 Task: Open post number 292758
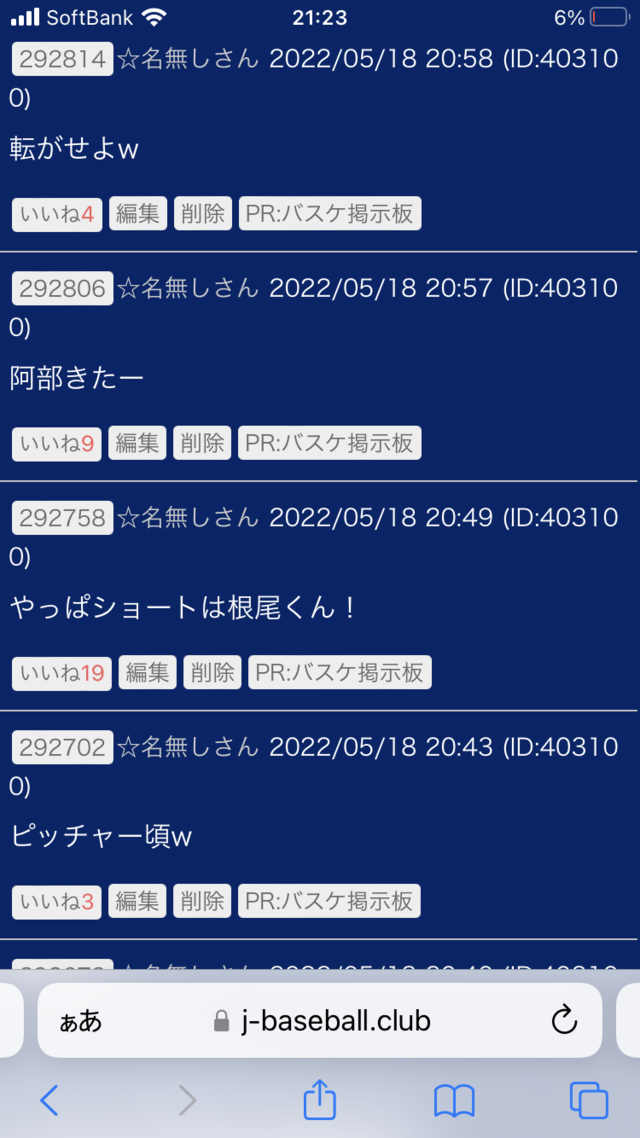(x=62, y=518)
